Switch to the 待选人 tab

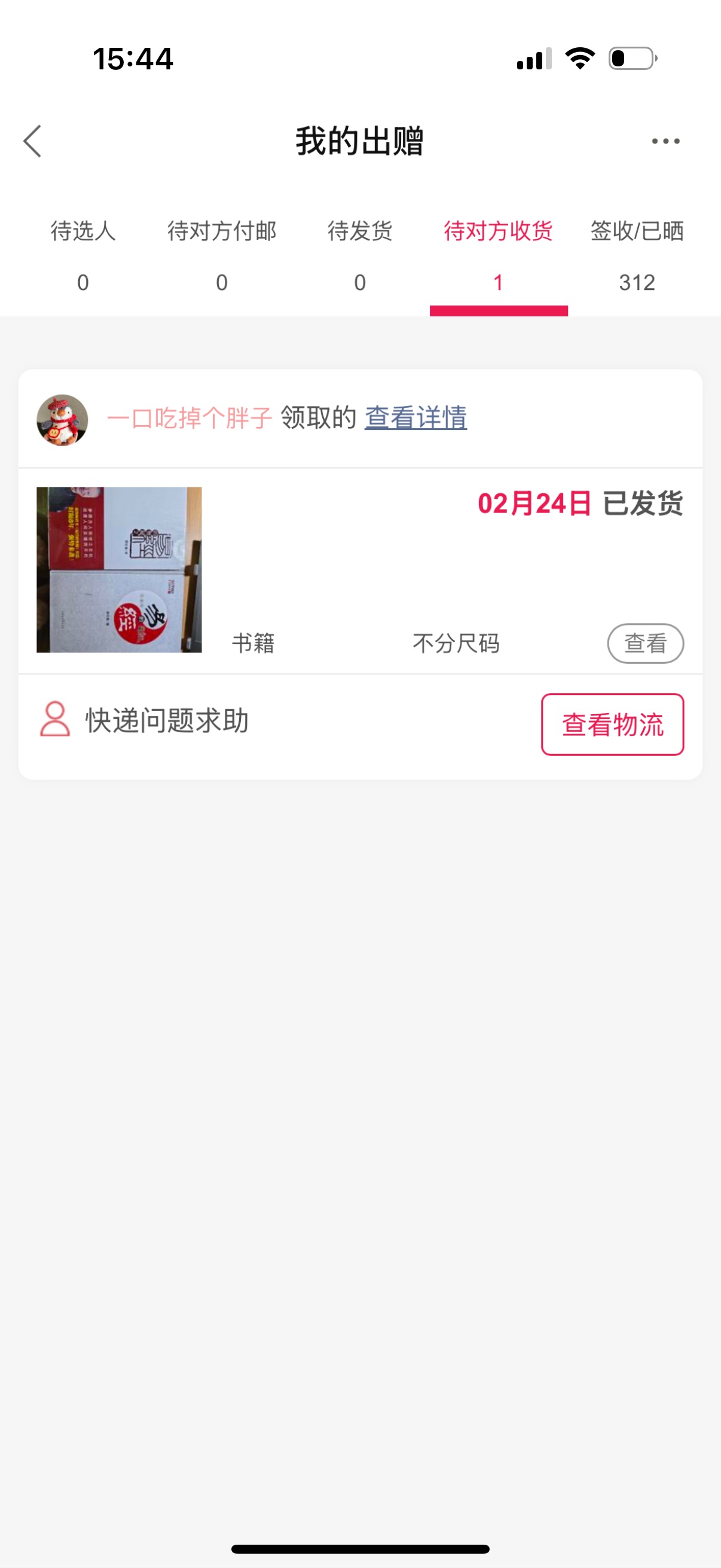click(83, 256)
